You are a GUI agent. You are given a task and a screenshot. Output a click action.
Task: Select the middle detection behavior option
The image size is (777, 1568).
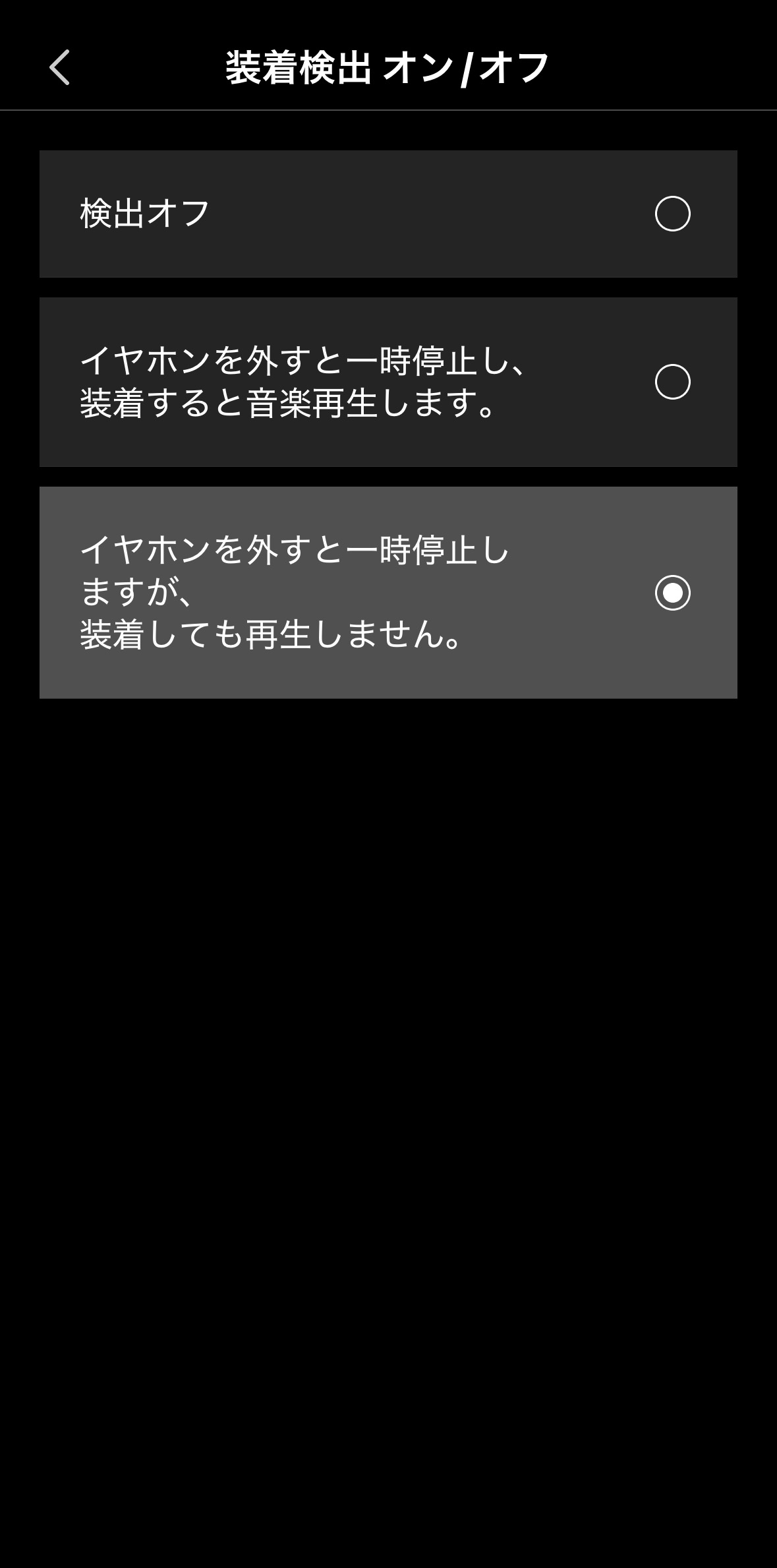click(x=388, y=381)
